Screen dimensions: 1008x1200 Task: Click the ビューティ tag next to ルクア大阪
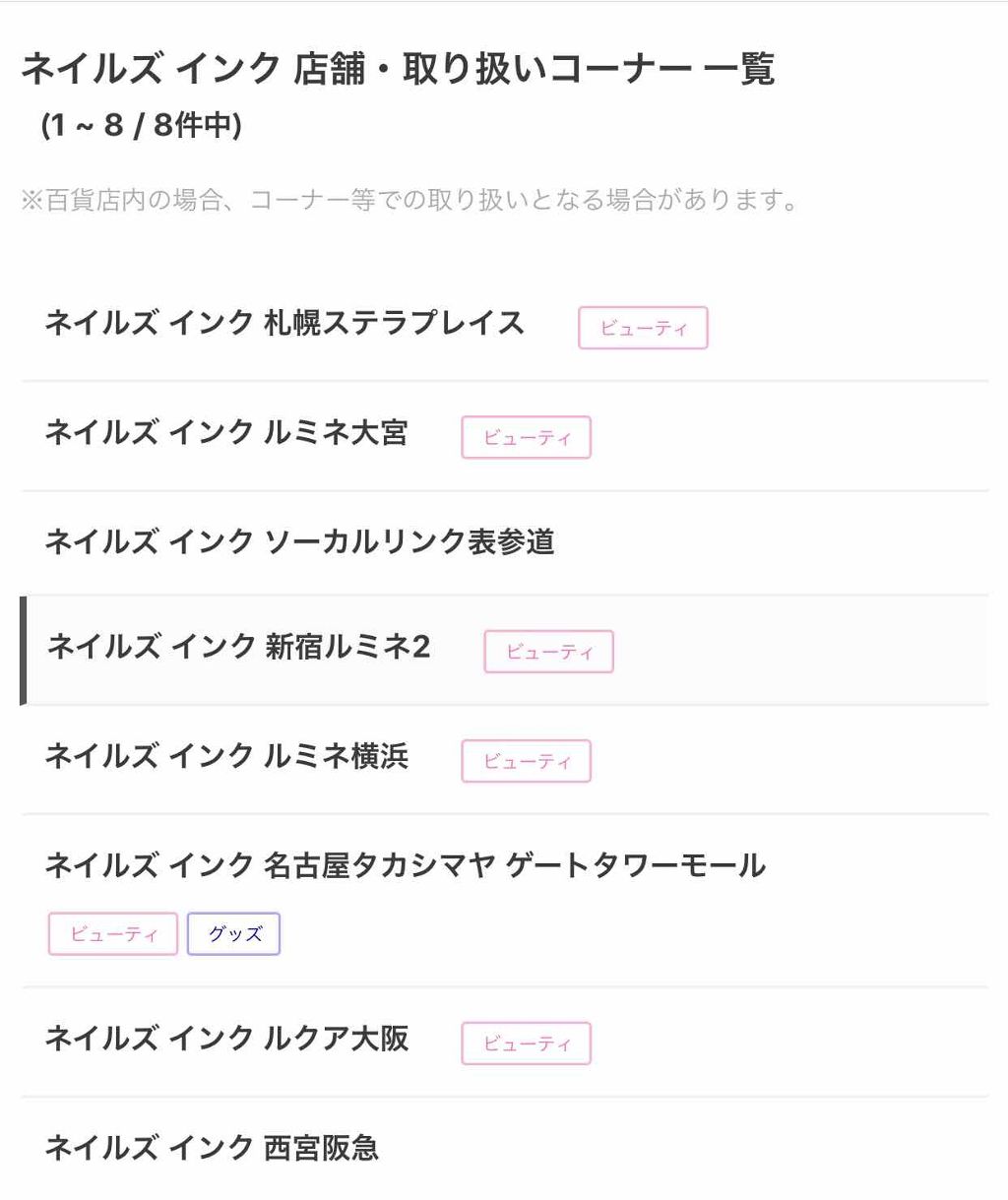526,1042
